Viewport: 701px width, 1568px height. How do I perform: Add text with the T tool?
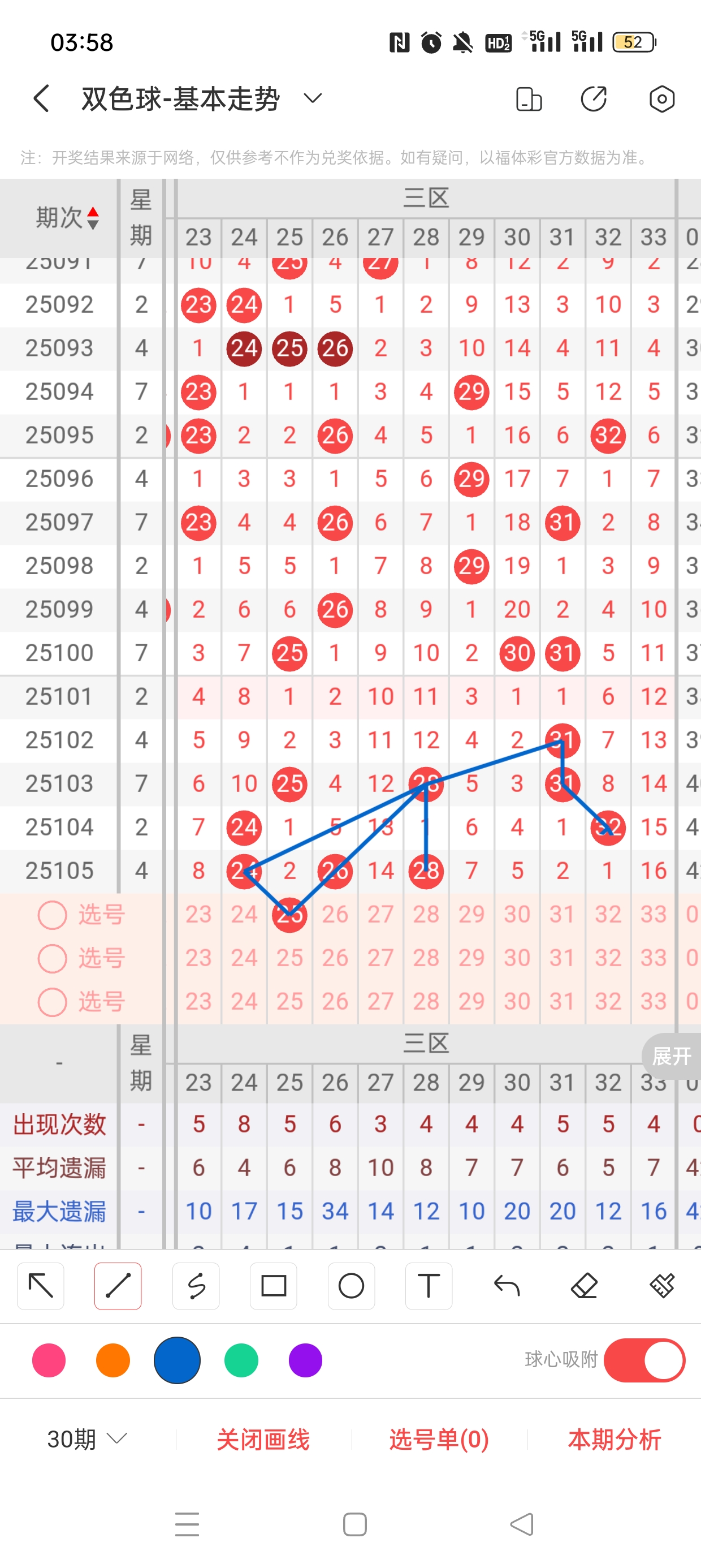tap(429, 1286)
